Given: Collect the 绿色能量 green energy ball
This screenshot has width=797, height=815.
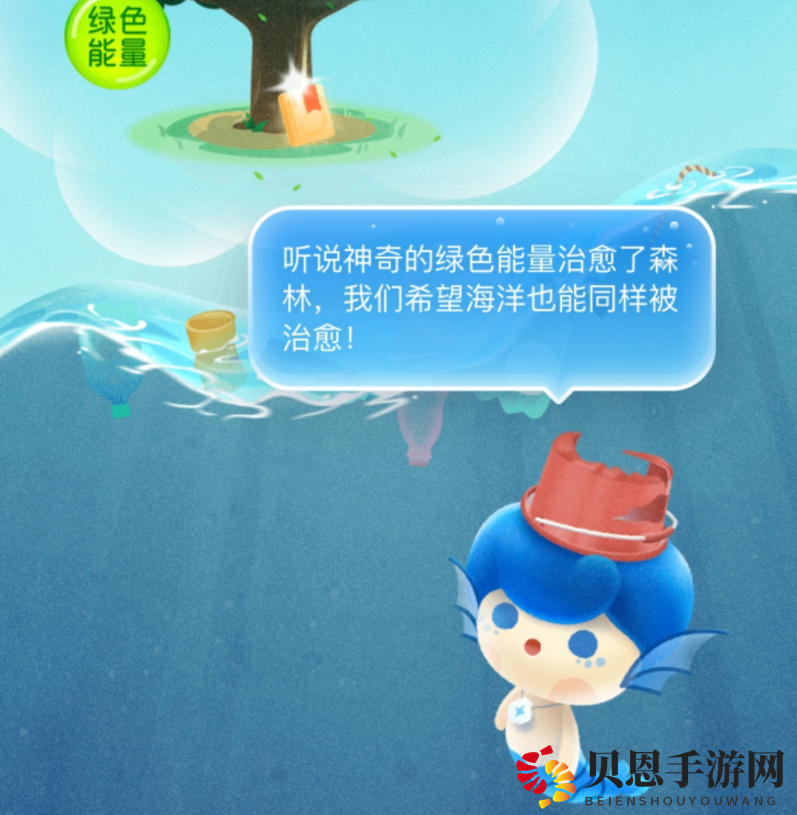Looking at the screenshot, I should tap(116, 38).
